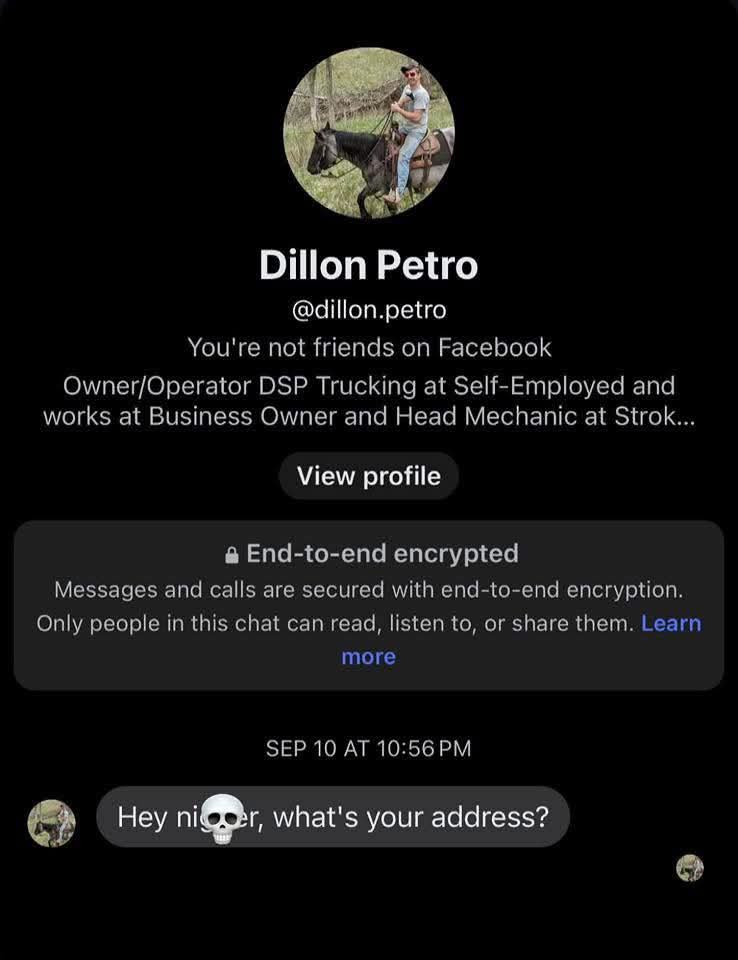Viewport: 738px width, 960px height.
Task: Select the message bubble asking for an address
Action: [x=333, y=817]
